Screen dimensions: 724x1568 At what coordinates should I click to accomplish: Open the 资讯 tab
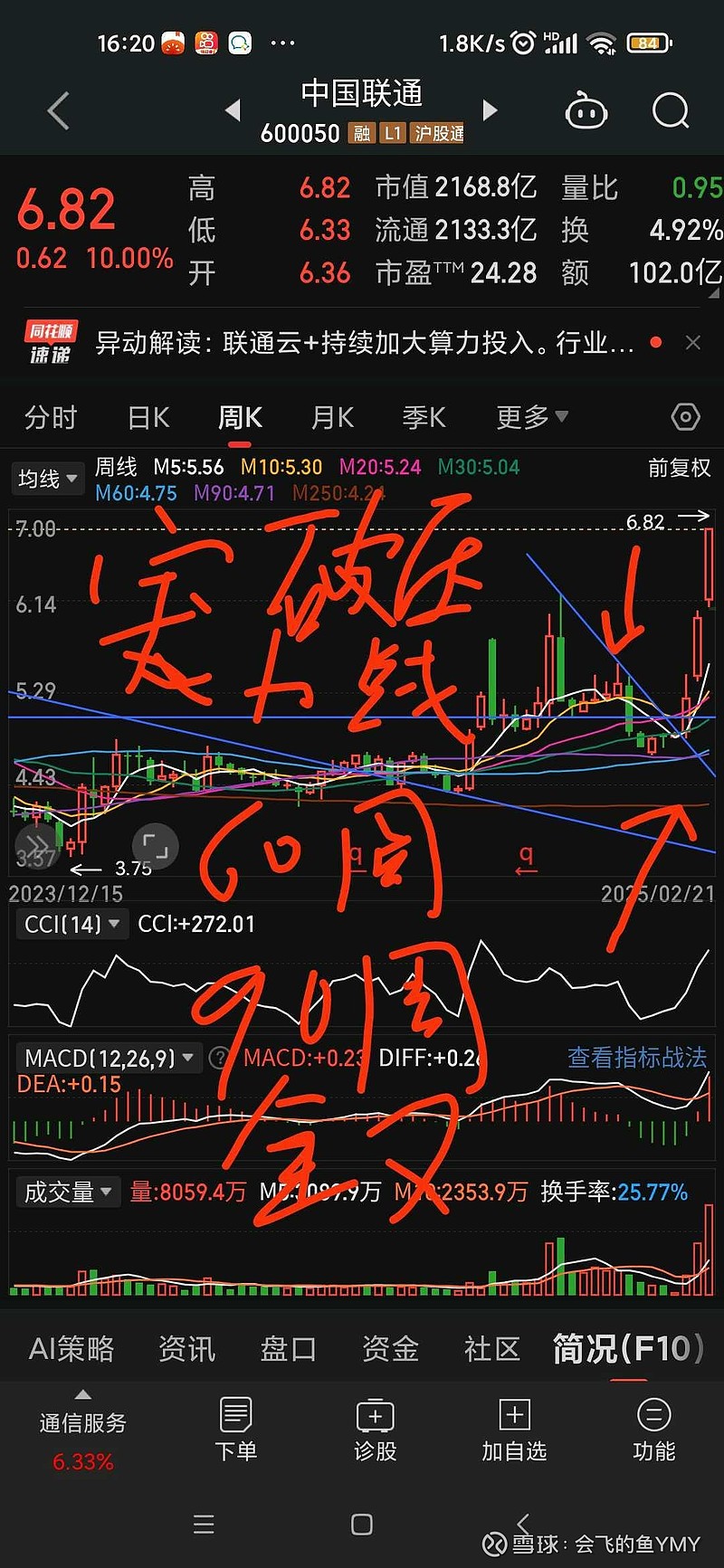tap(186, 1349)
